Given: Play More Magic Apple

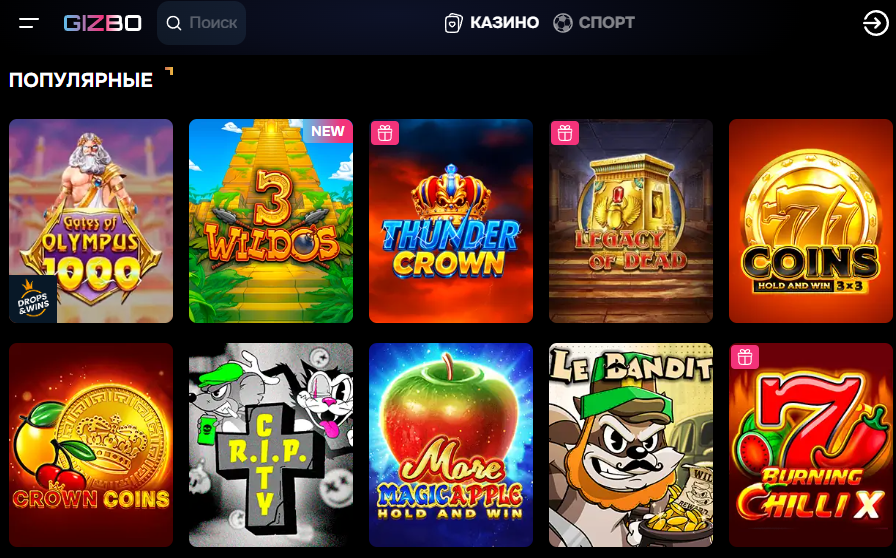Looking at the screenshot, I should pyautogui.click(x=451, y=445).
